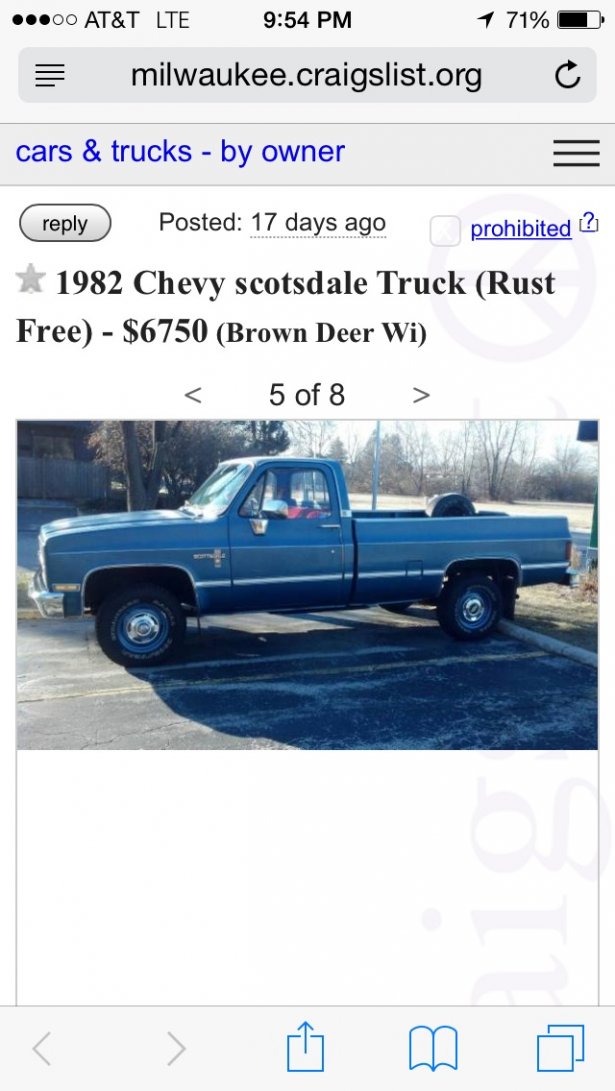Share this page
This screenshot has width=615, height=1091.
coord(305,1046)
